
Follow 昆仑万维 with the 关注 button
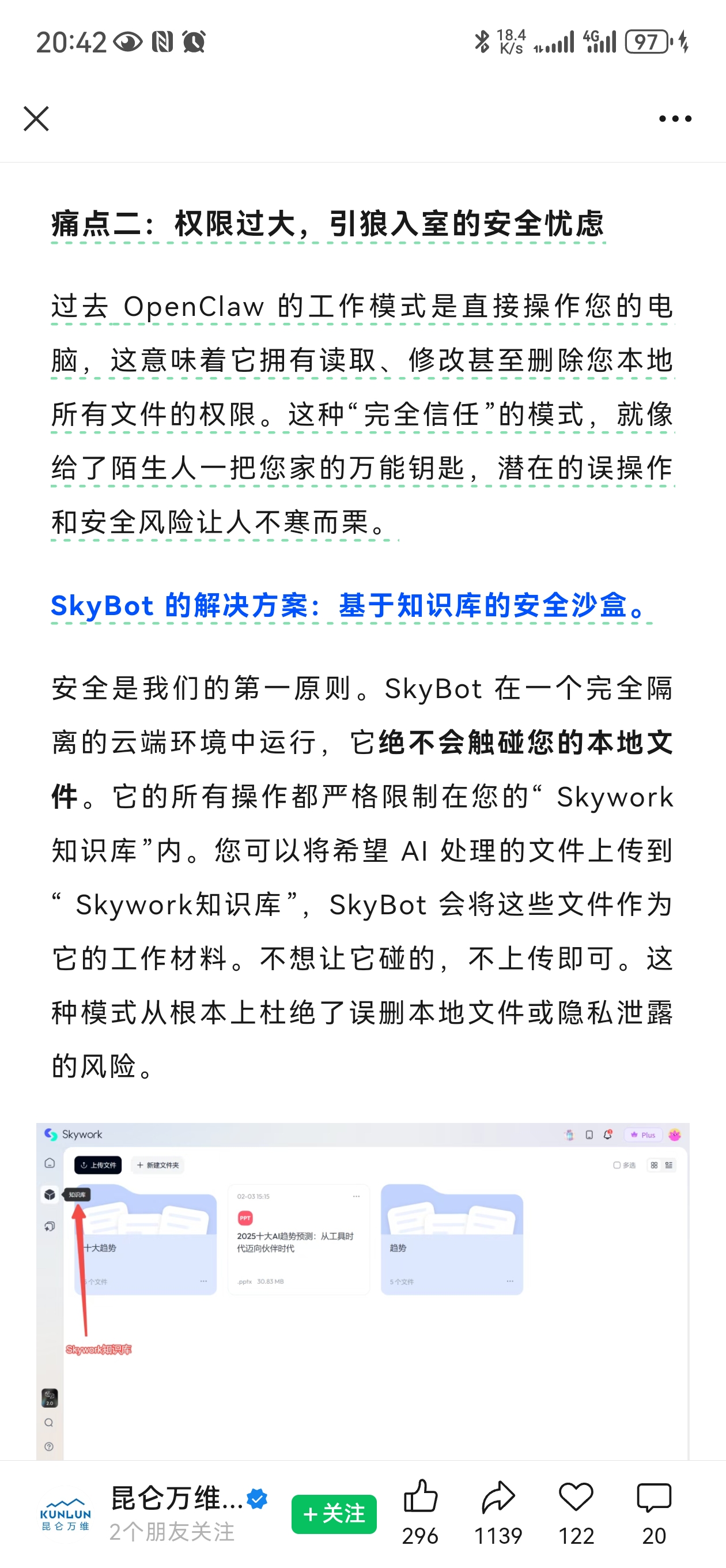click(334, 1514)
